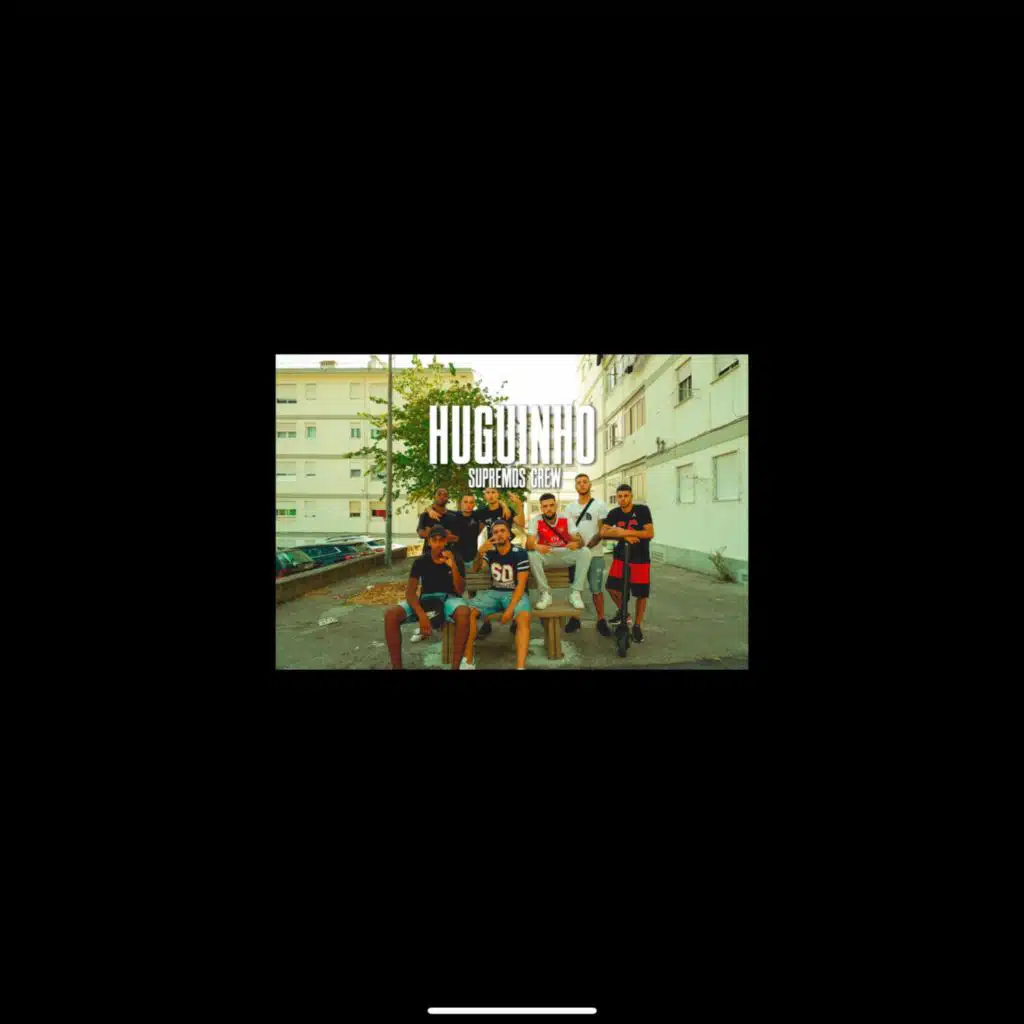Image resolution: width=1024 pixels, height=1024 pixels.
Task: Tap the Huguinho Supremos Crew cover image
Action: point(511,511)
